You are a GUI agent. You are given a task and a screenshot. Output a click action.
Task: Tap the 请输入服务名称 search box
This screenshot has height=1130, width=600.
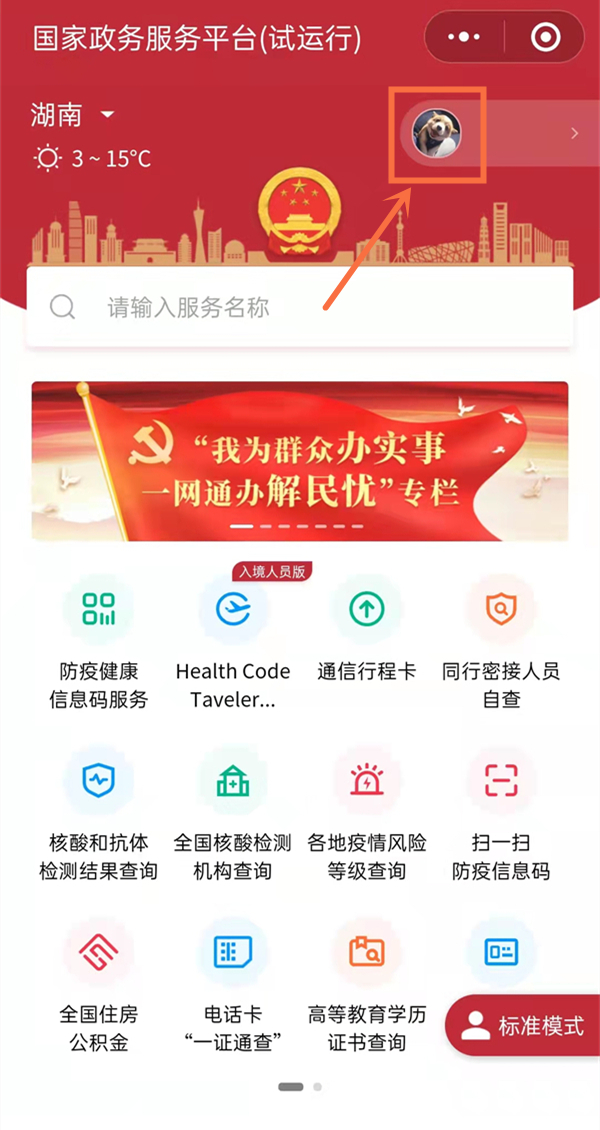300,307
